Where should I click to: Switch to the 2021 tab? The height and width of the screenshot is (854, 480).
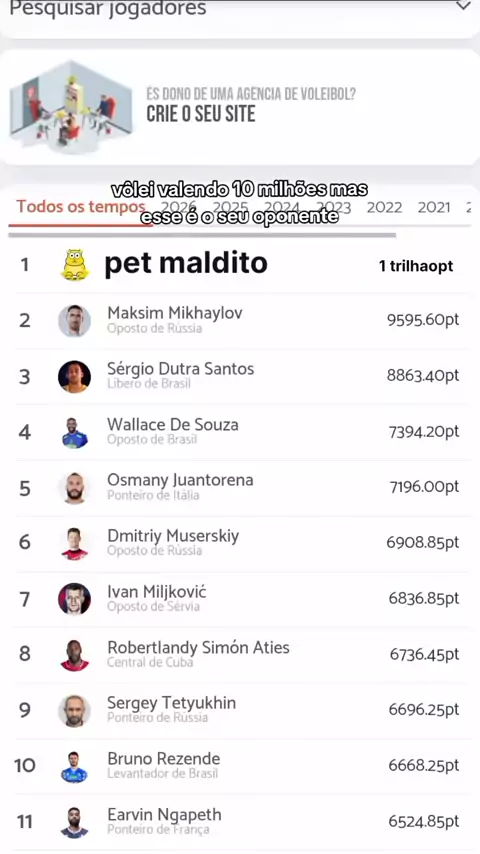(x=434, y=208)
